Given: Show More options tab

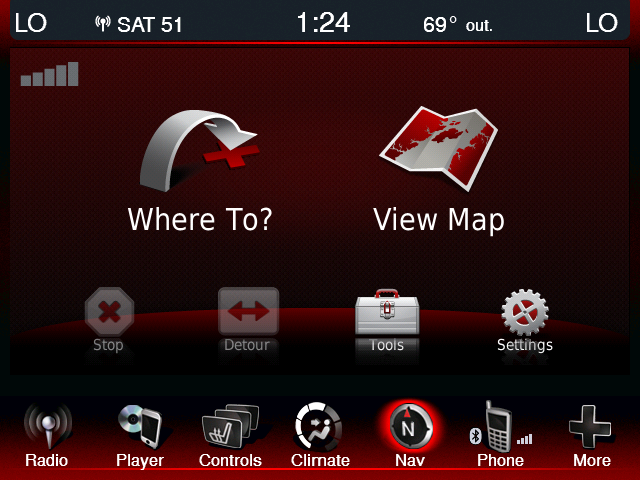Looking at the screenshot, I should 591,436.
